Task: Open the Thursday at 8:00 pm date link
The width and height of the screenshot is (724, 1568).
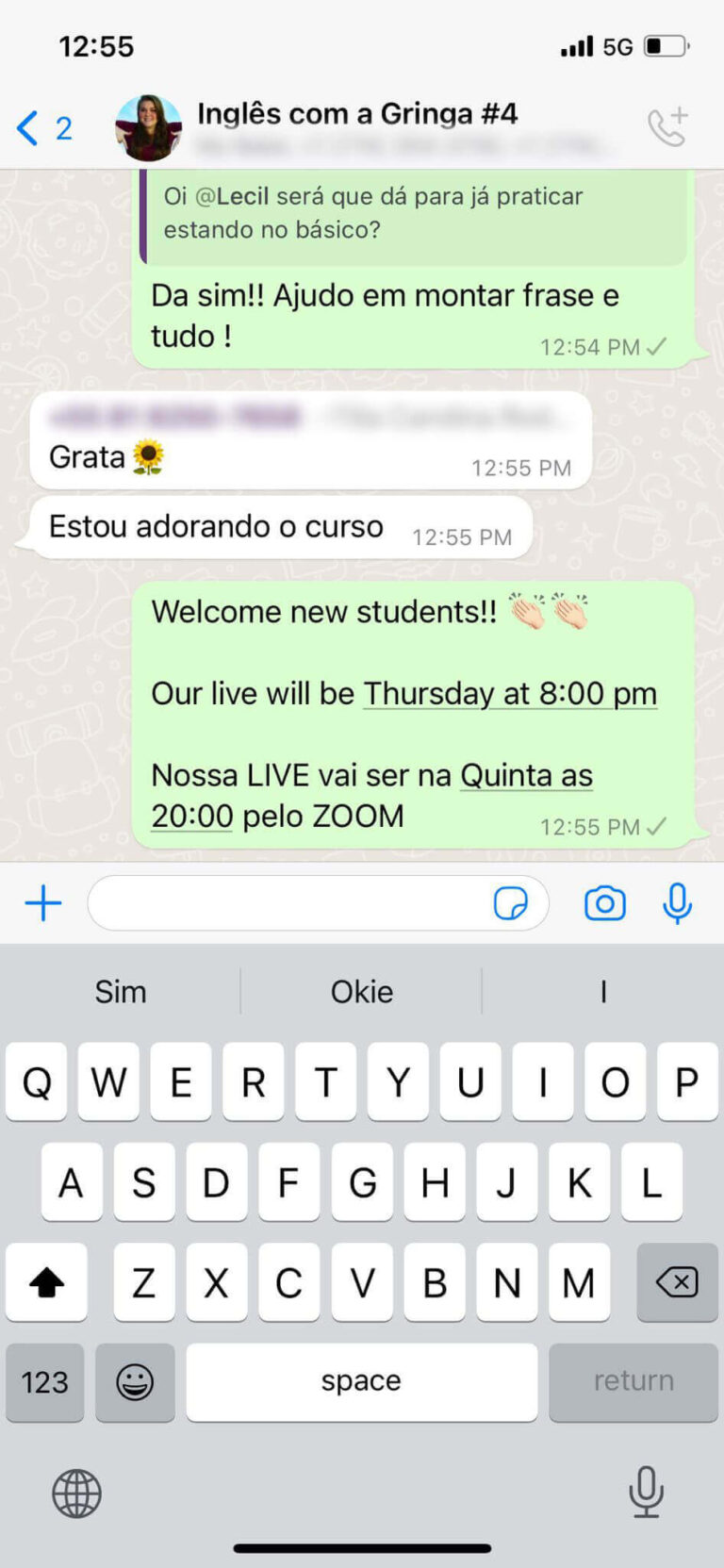Action: tap(510, 694)
